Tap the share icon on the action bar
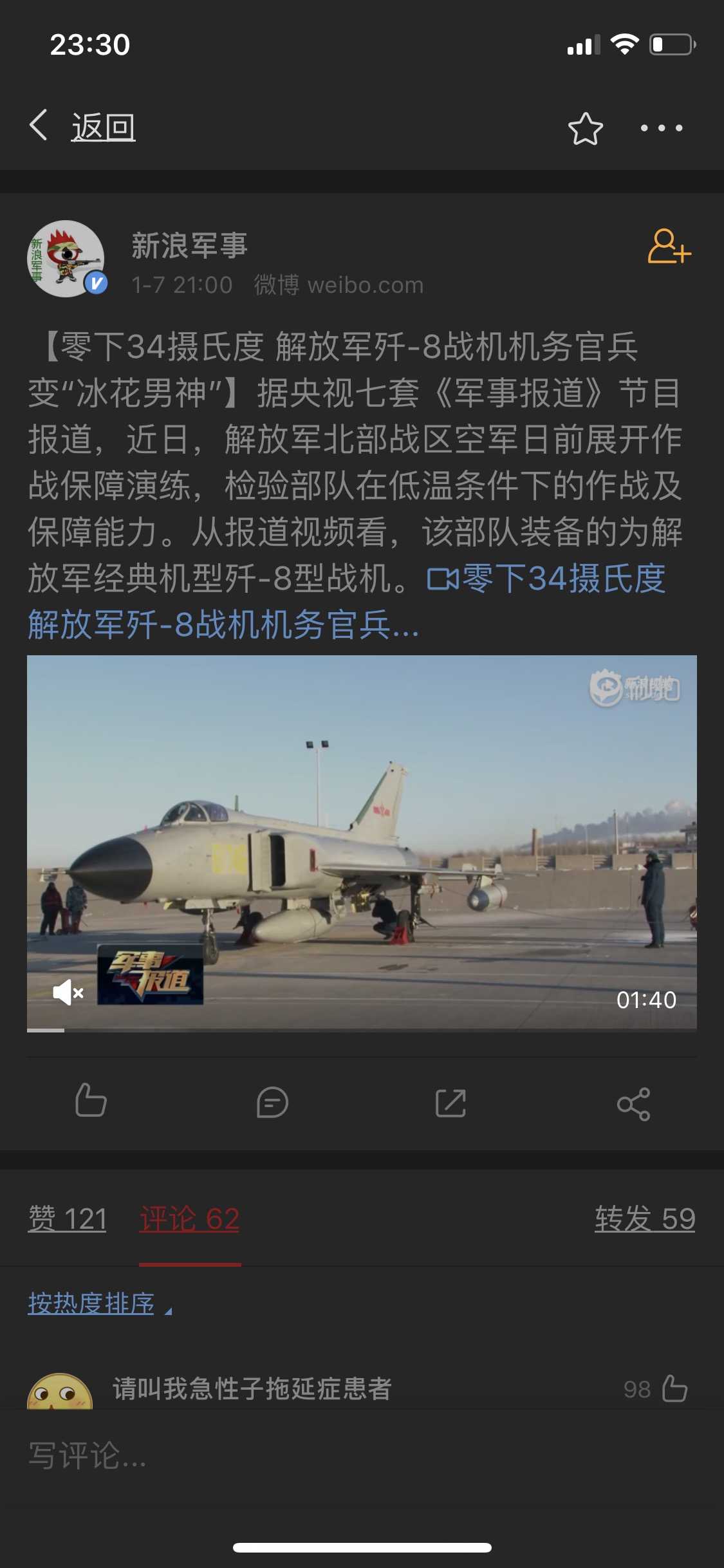Image resolution: width=724 pixels, height=1568 pixels. click(633, 1101)
